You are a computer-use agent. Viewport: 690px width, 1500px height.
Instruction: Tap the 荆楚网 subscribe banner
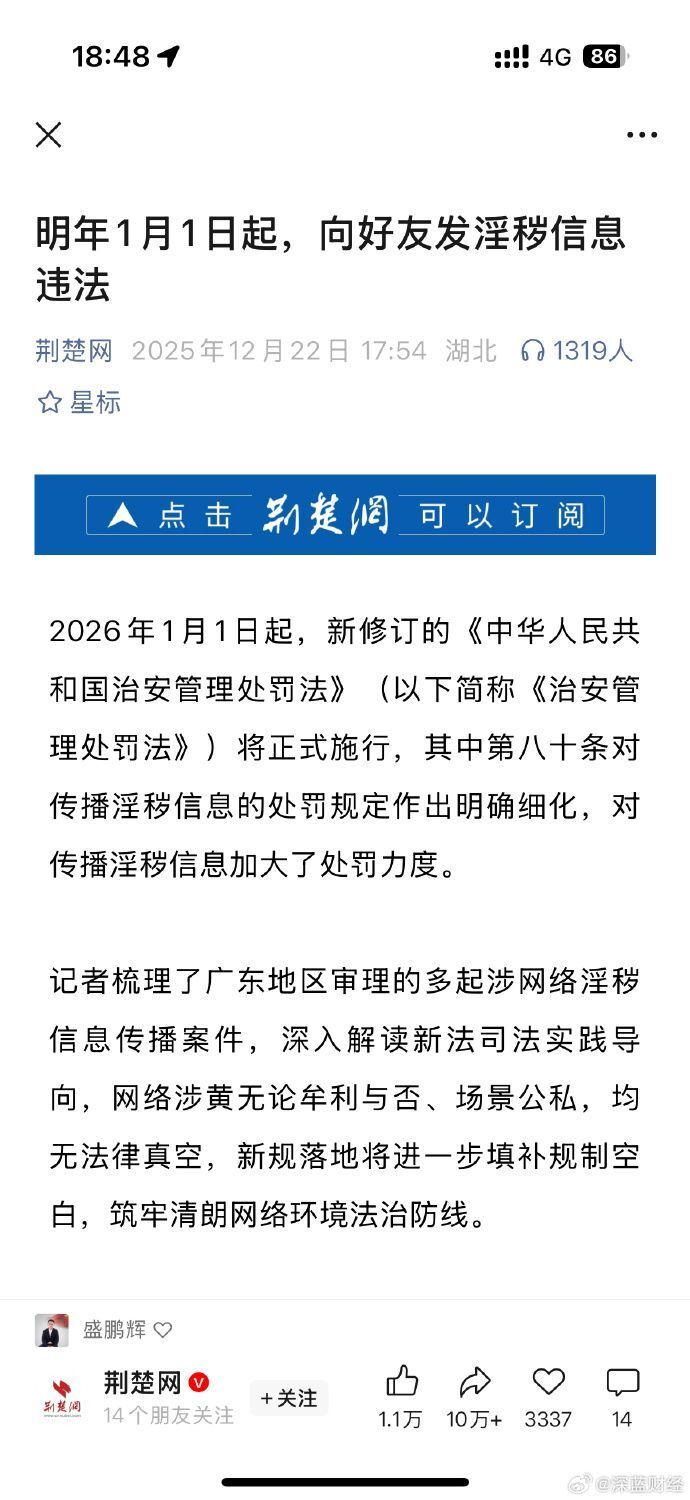(345, 515)
